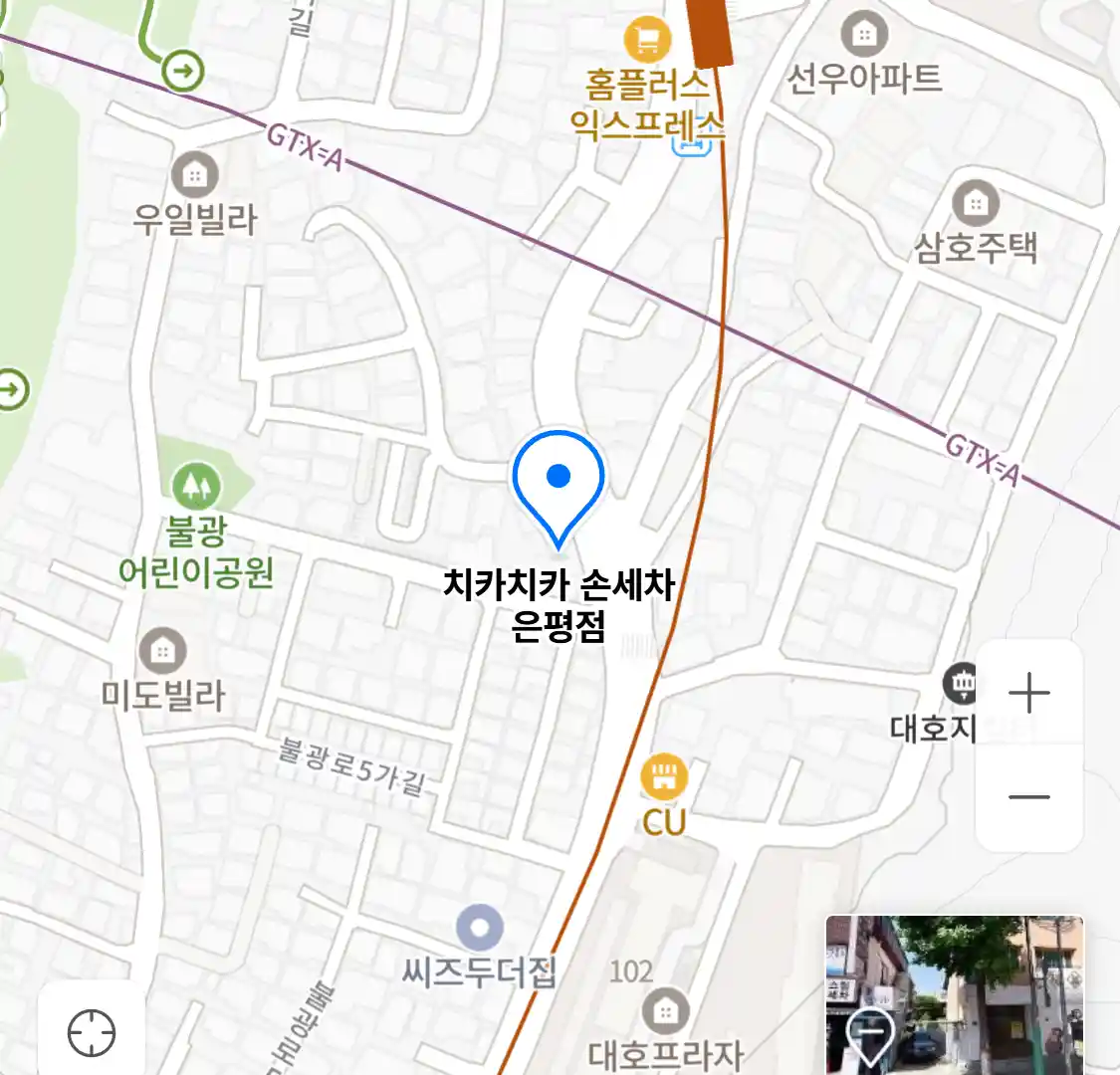Image resolution: width=1120 pixels, height=1075 pixels.
Task: Open the 홈플러스 익스프레스 place marker
Action: 647,41
